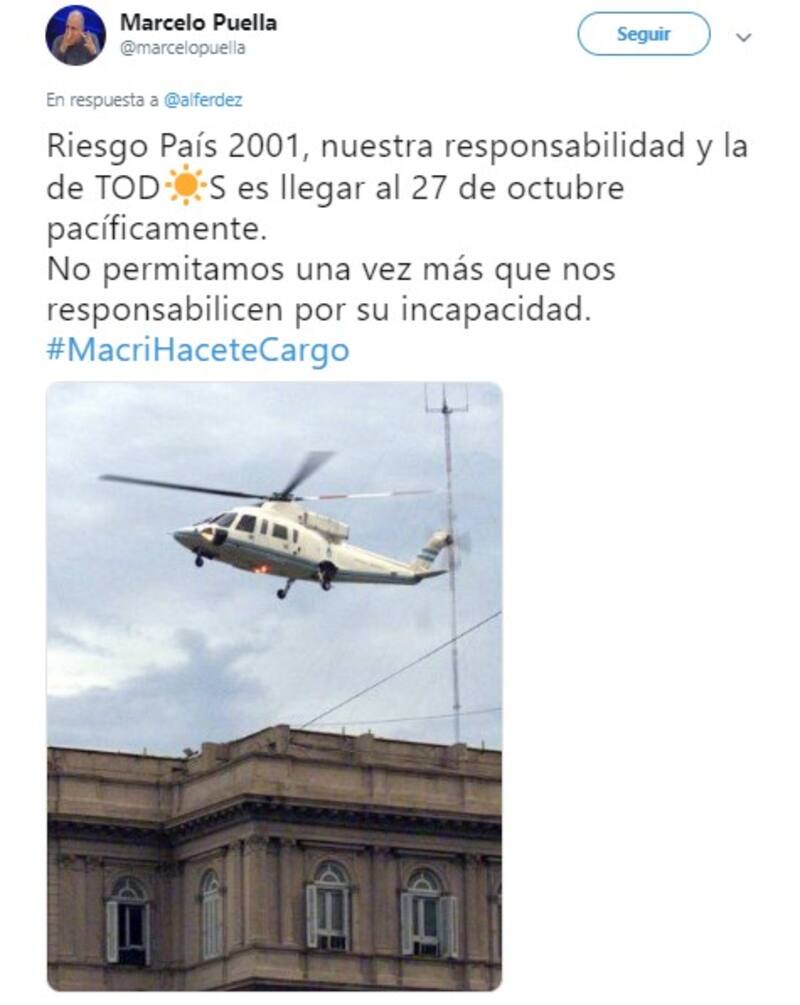Screen dimensions: 800x1005
Task: View the attached helicopter photo
Action: [274, 686]
